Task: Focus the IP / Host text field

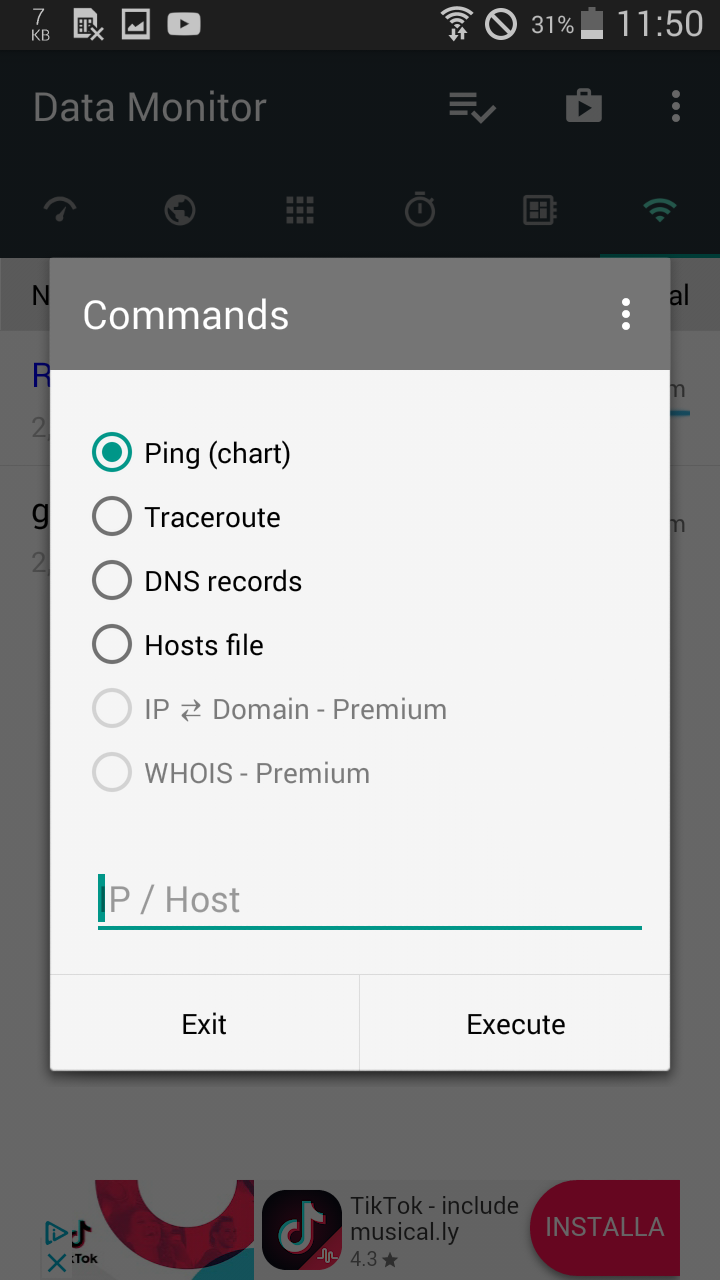Action: click(x=370, y=900)
